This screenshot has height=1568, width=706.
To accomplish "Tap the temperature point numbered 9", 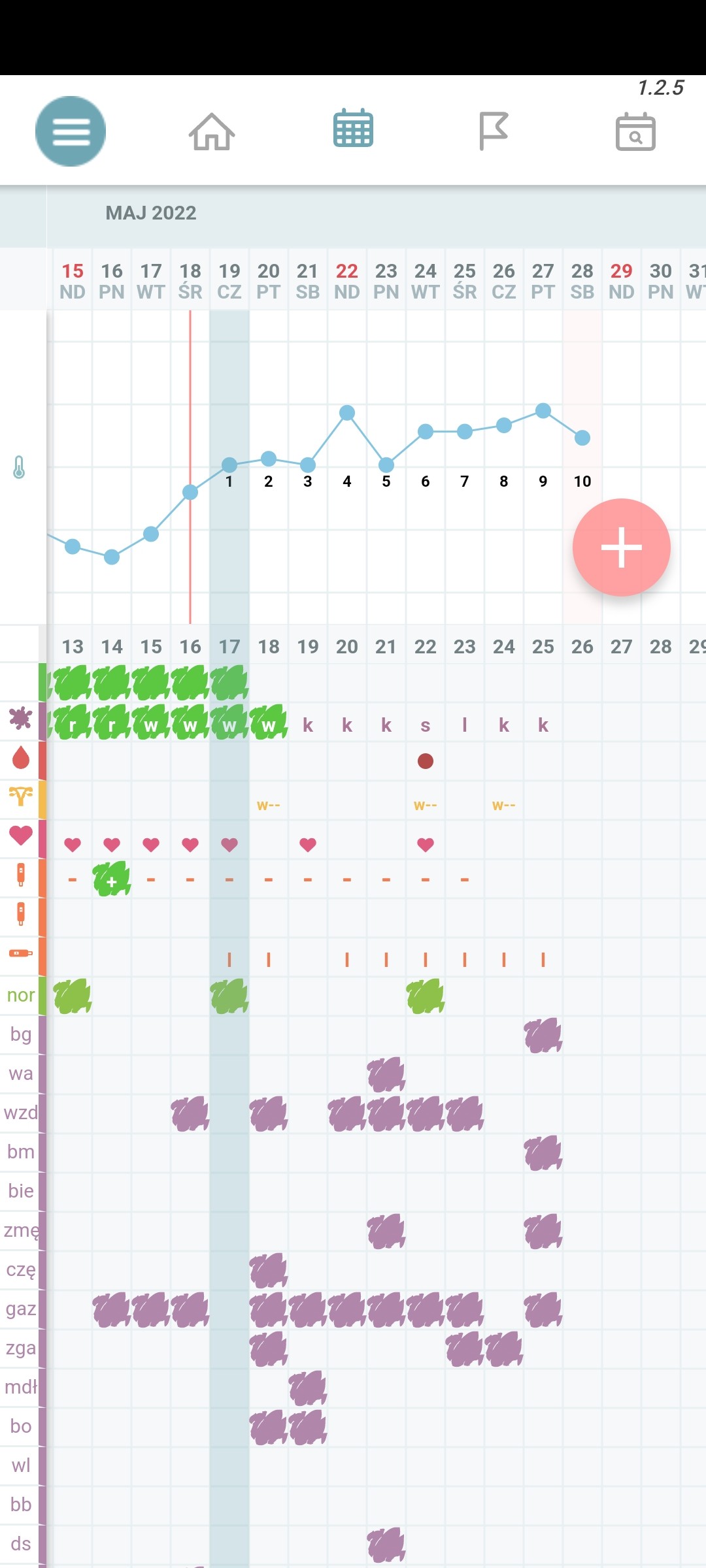I will 543,411.
